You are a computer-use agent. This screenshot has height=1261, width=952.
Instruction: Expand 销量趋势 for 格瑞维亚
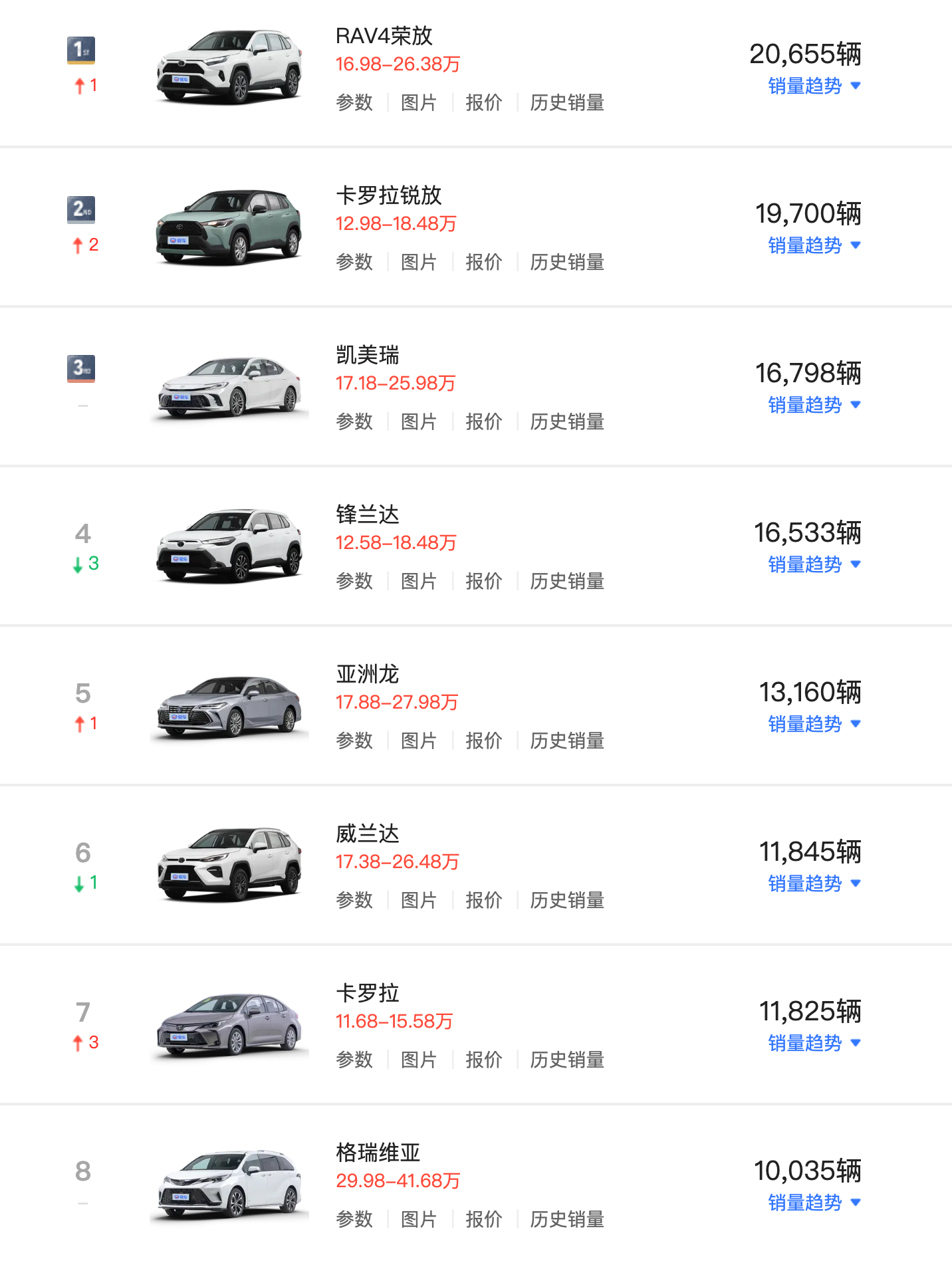click(814, 1203)
